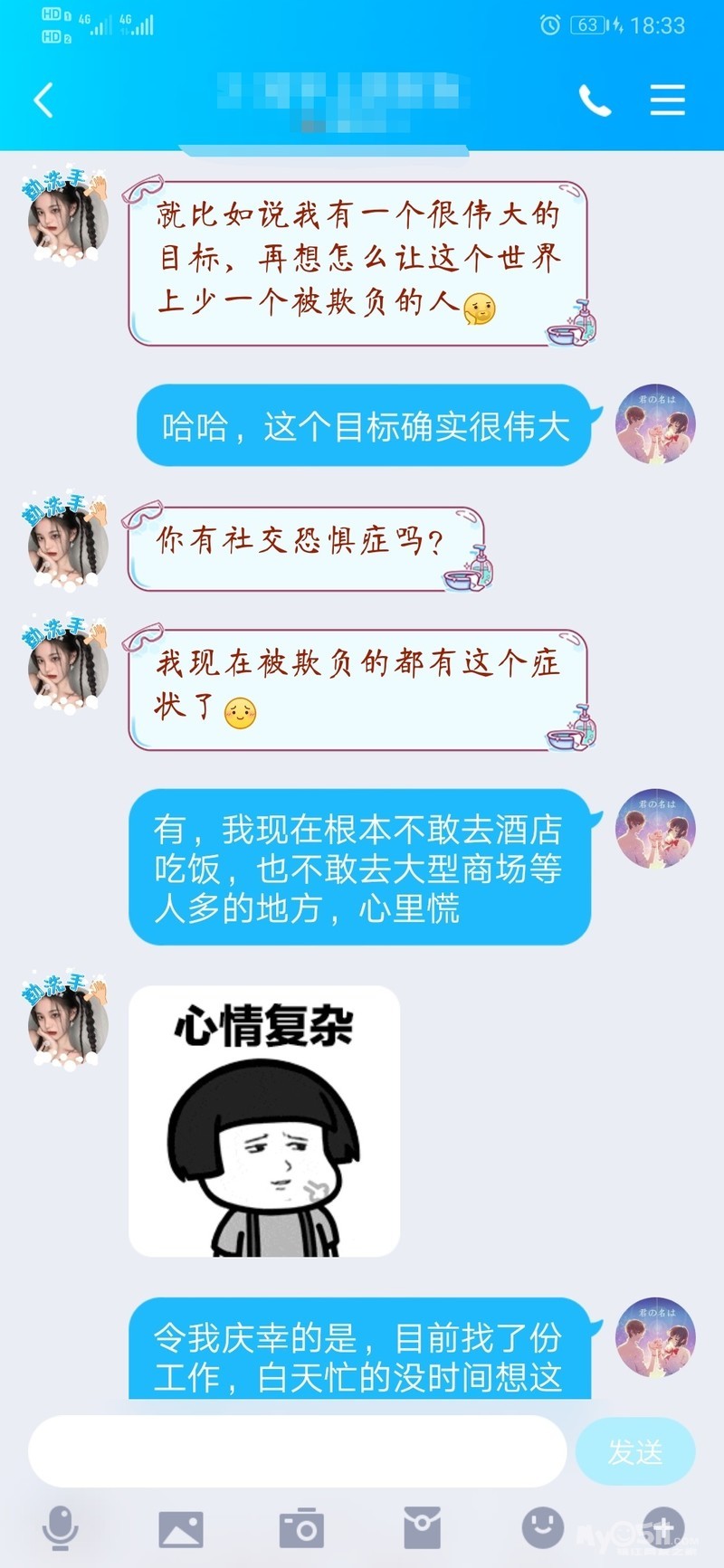View the 心情复杂 sticker image
Screen dimensions: 724x1568
point(264,1121)
